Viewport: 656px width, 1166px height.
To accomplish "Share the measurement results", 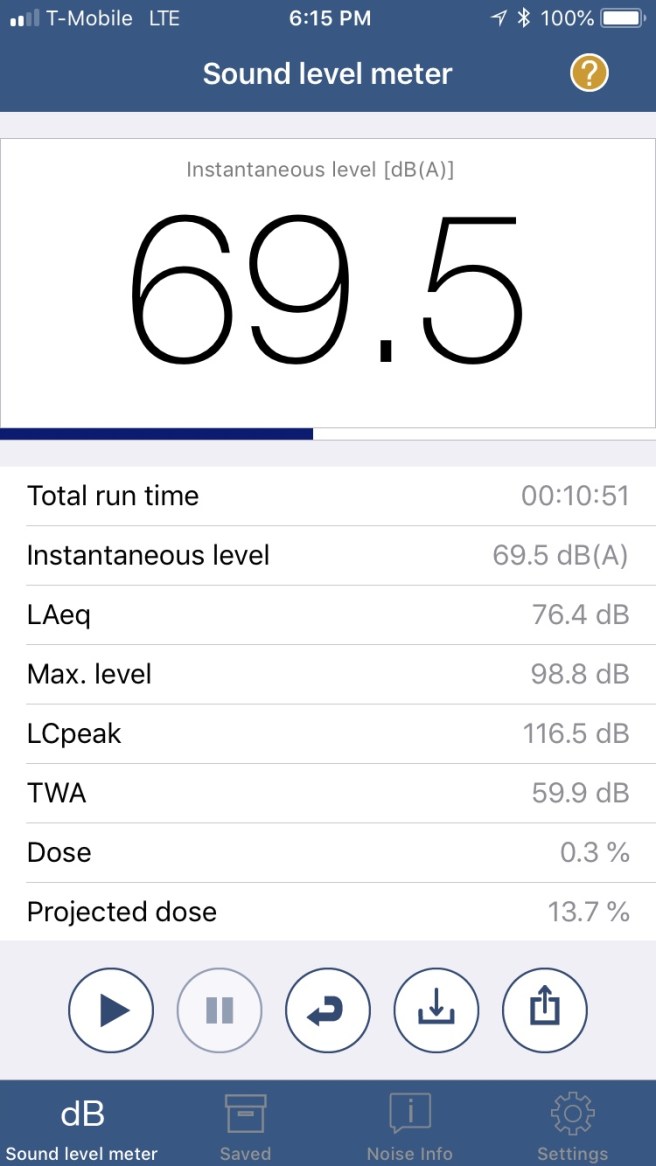I will point(544,1011).
